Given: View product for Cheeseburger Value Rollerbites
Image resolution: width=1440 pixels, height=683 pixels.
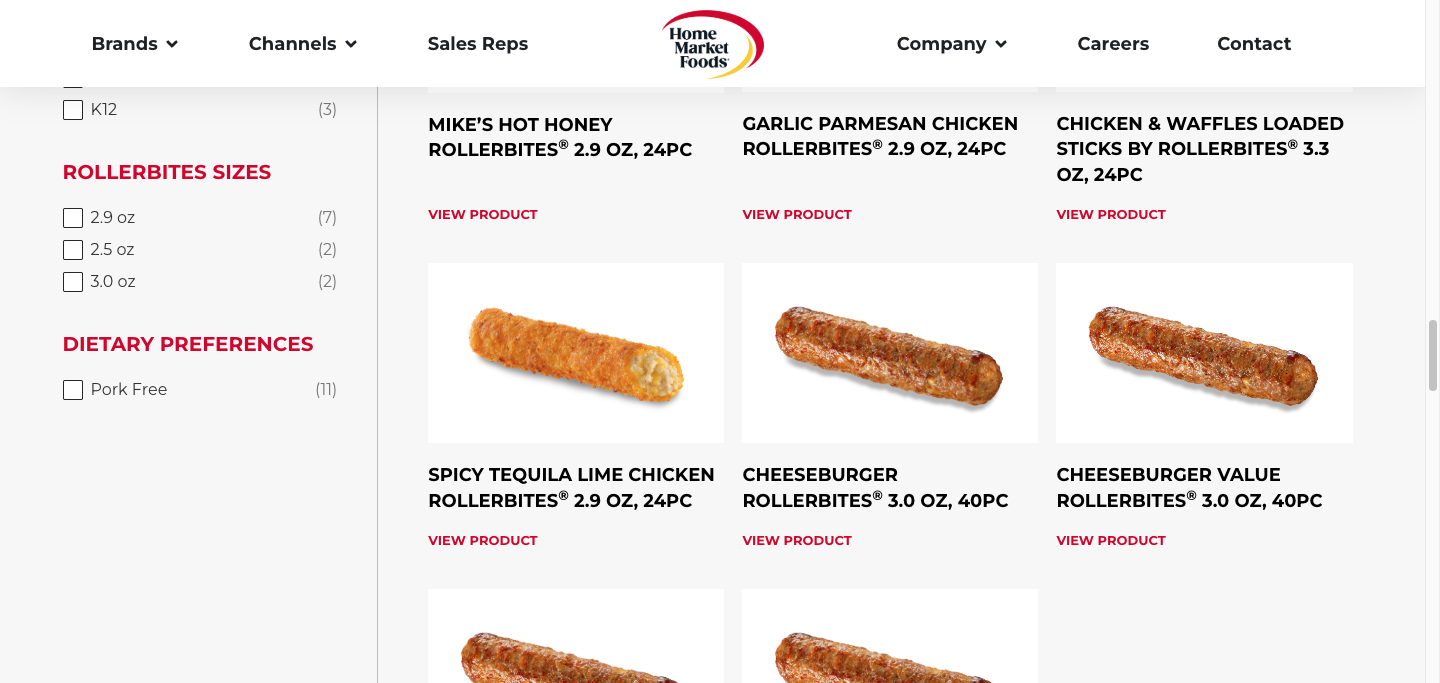Looking at the screenshot, I should 1110,540.
